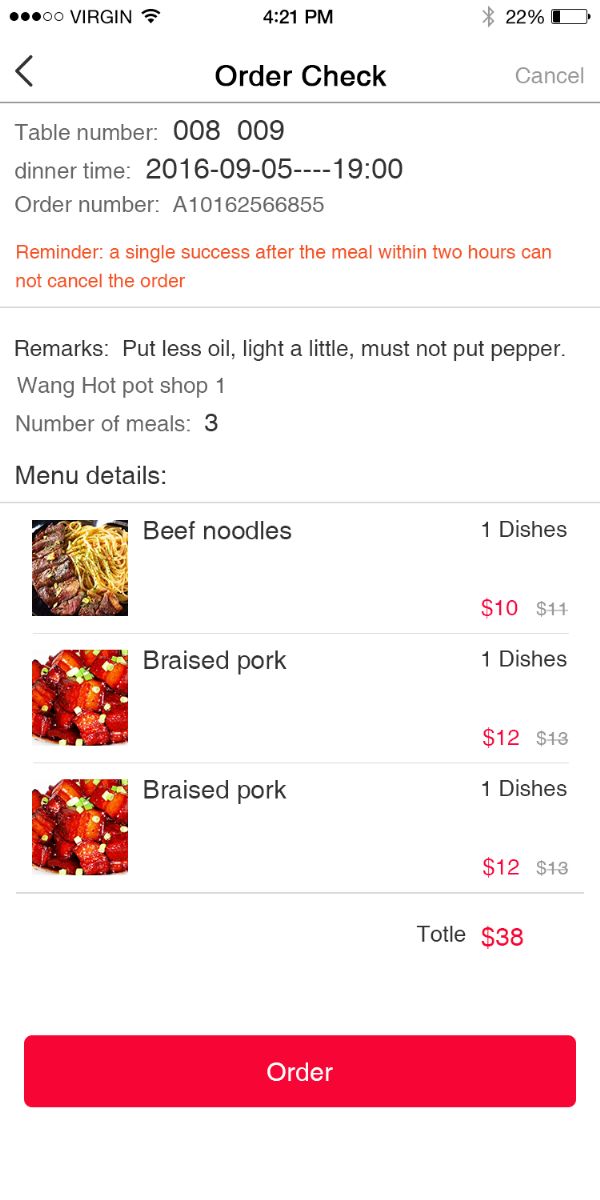Go back with the top-left arrow
The width and height of the screenshot is (600, 1200).
pyautogui.click(x=24, y=72)
